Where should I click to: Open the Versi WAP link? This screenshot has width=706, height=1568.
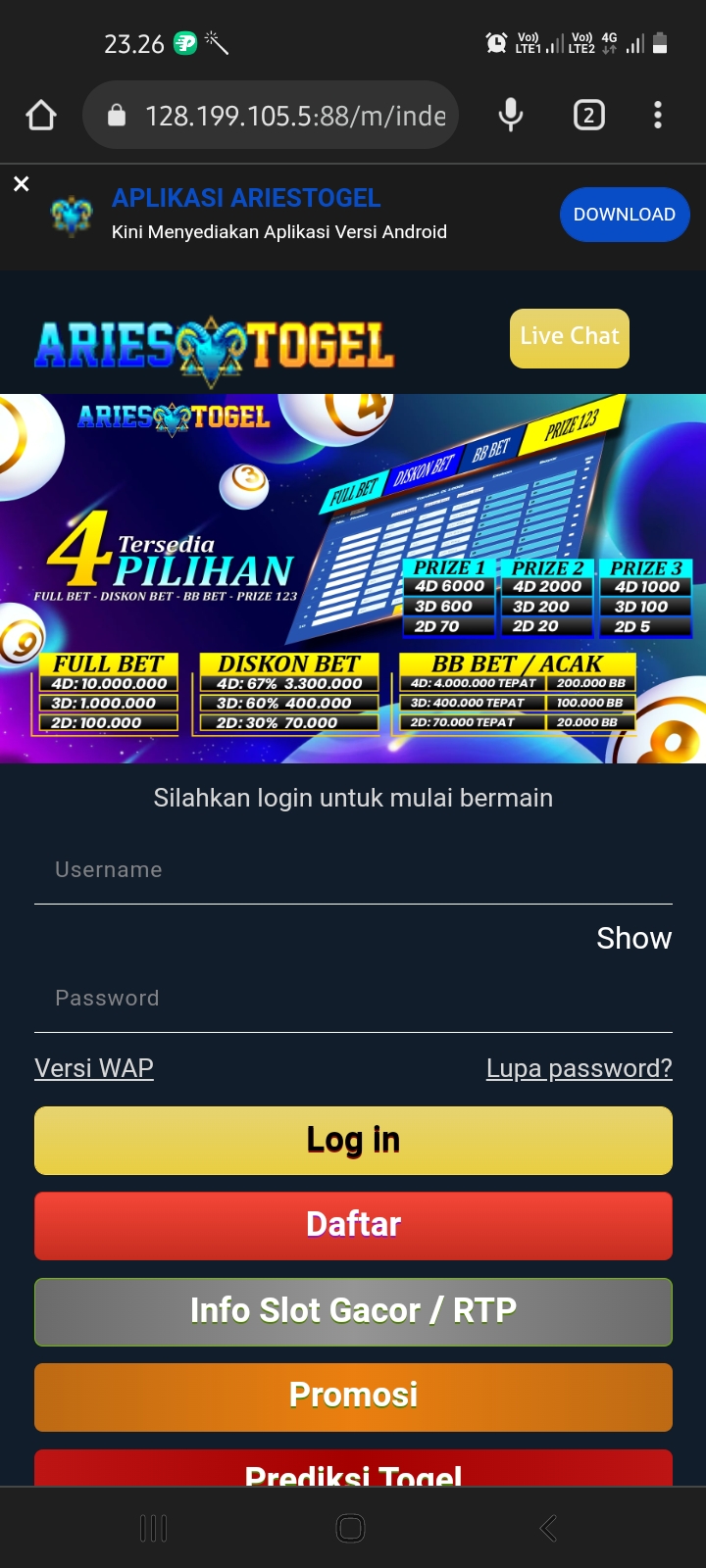point(94,1068)
